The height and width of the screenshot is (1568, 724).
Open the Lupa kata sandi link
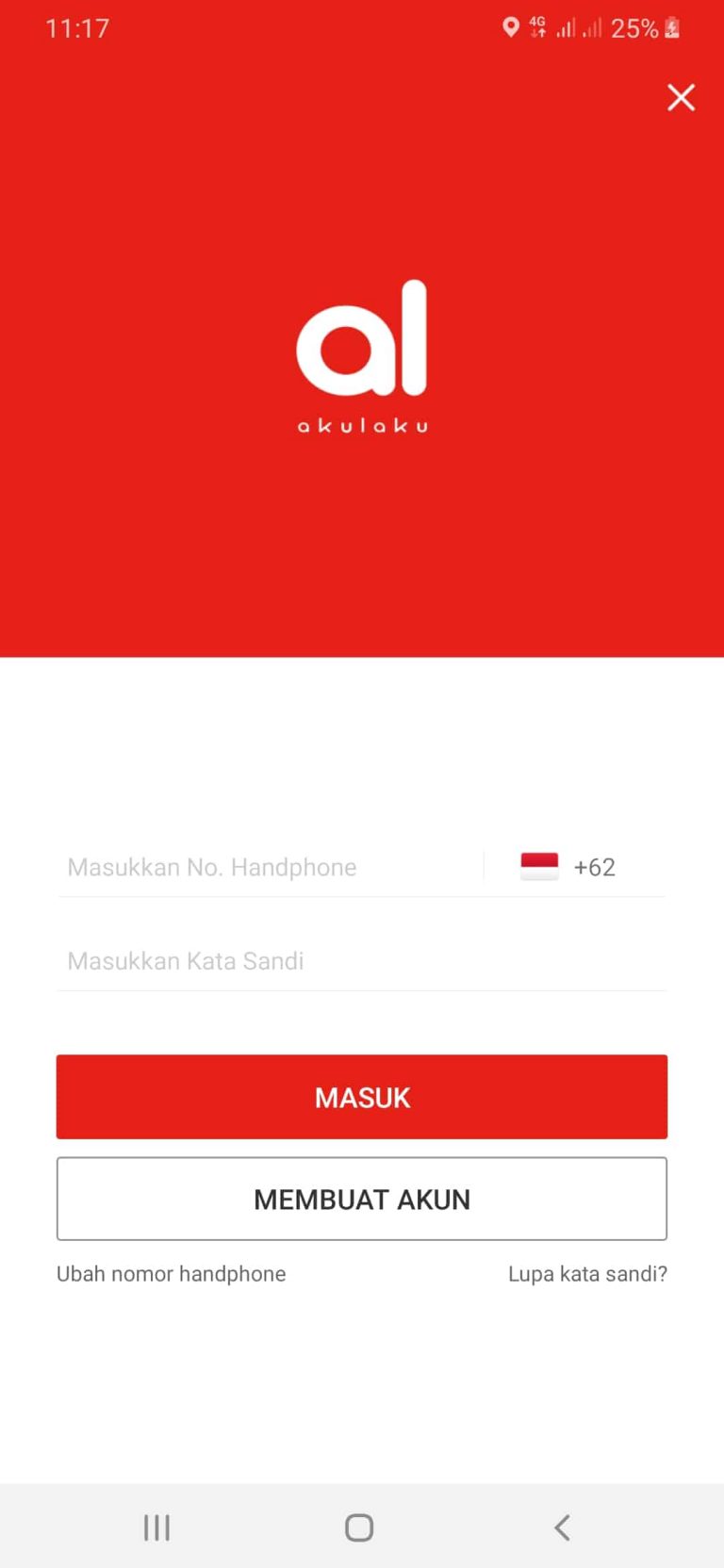[x=587, y=1273]
